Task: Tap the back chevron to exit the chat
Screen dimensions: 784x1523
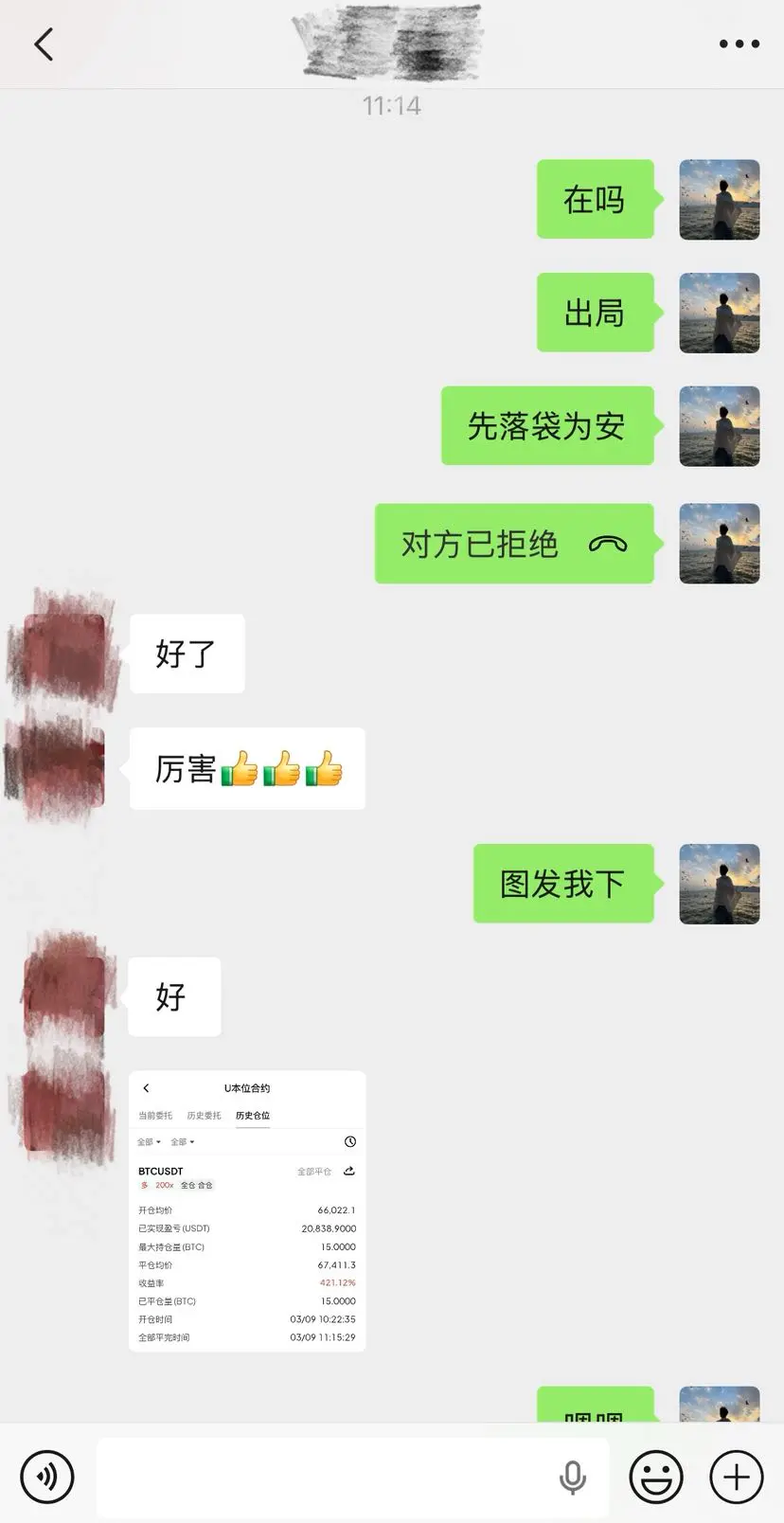Action: point(42,44)
